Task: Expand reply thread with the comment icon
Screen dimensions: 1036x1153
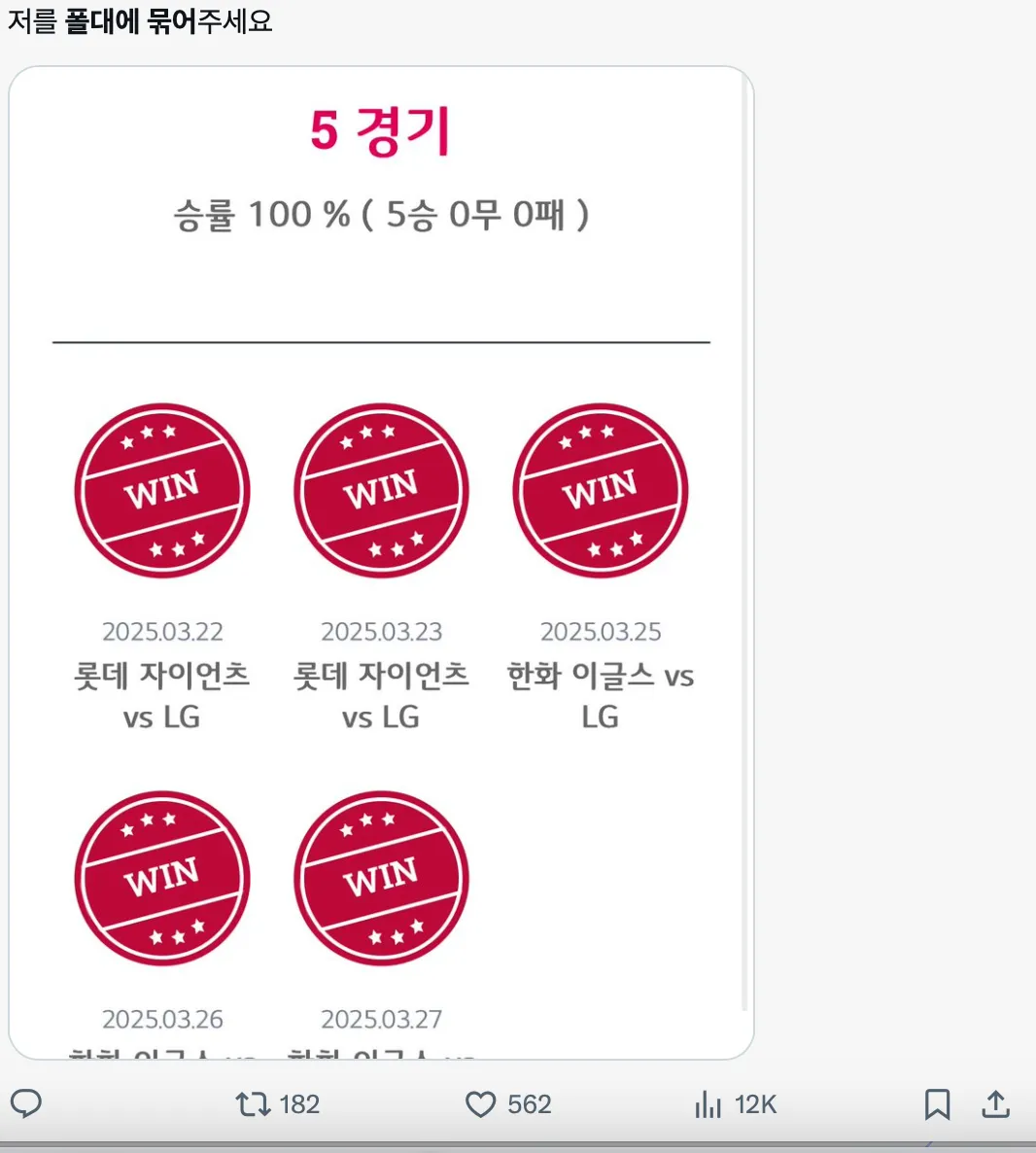Action: point(26,1103)
